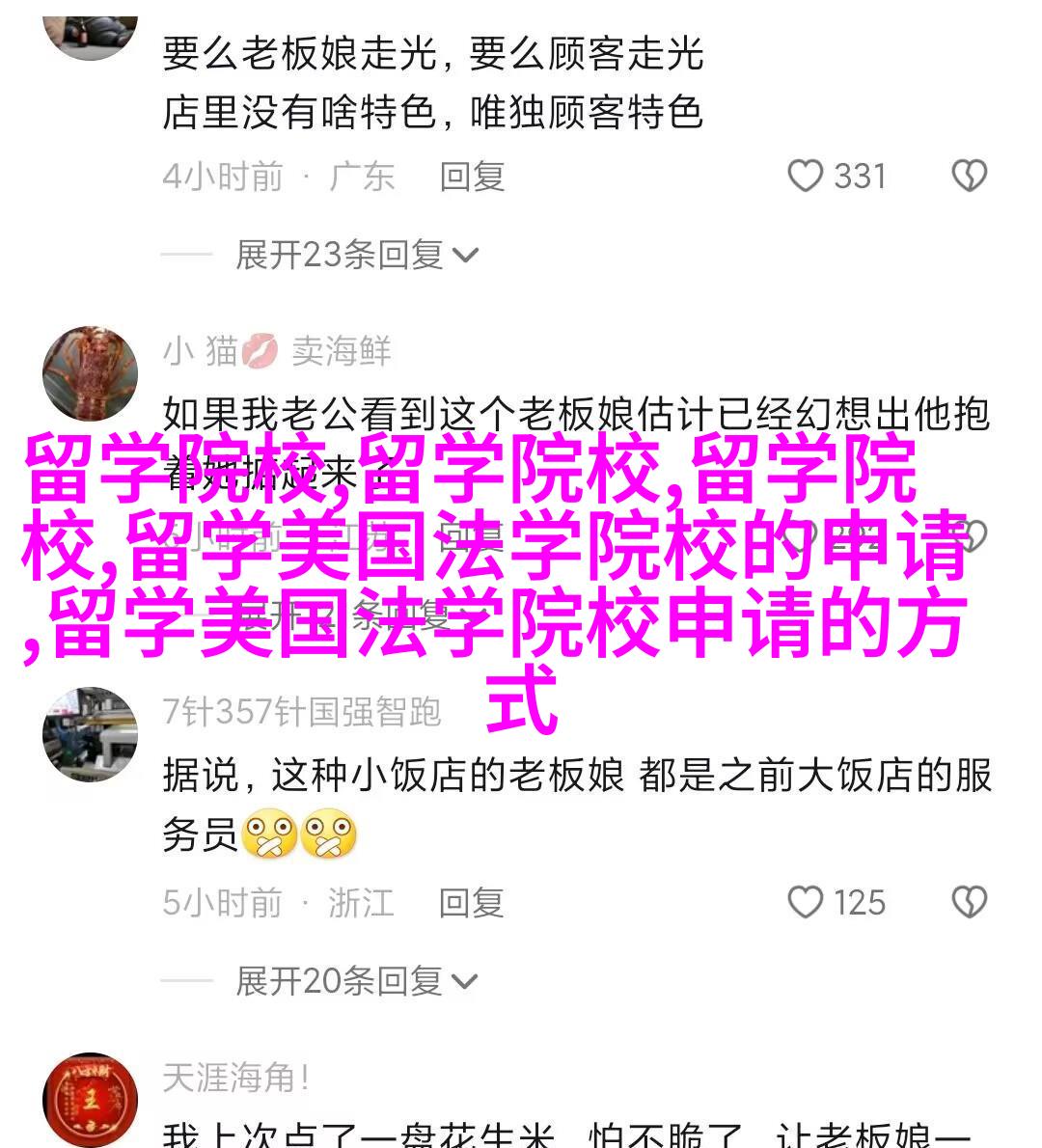This screenshot has width=1042, height=1148.
Task: Dislike the comment posted from 浙江
Action: pyautogui.click(x=969, y=903)
